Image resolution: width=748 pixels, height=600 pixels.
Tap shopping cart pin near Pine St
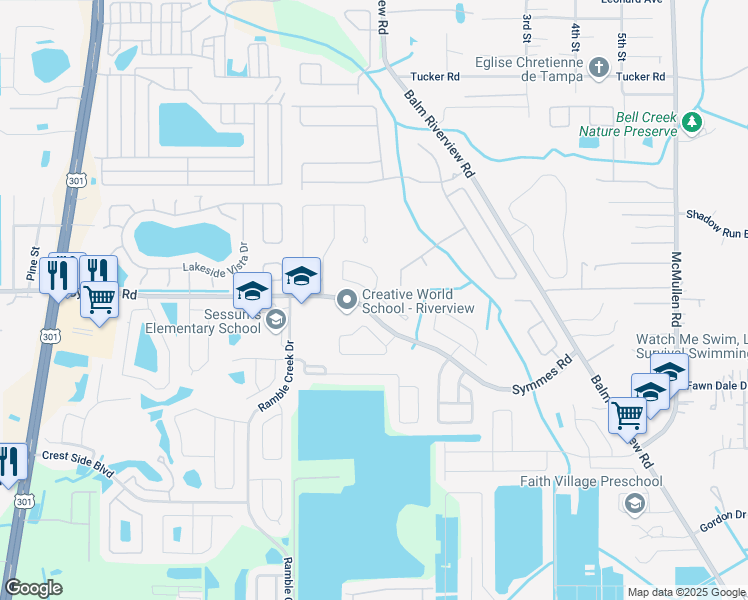(100, 299)
